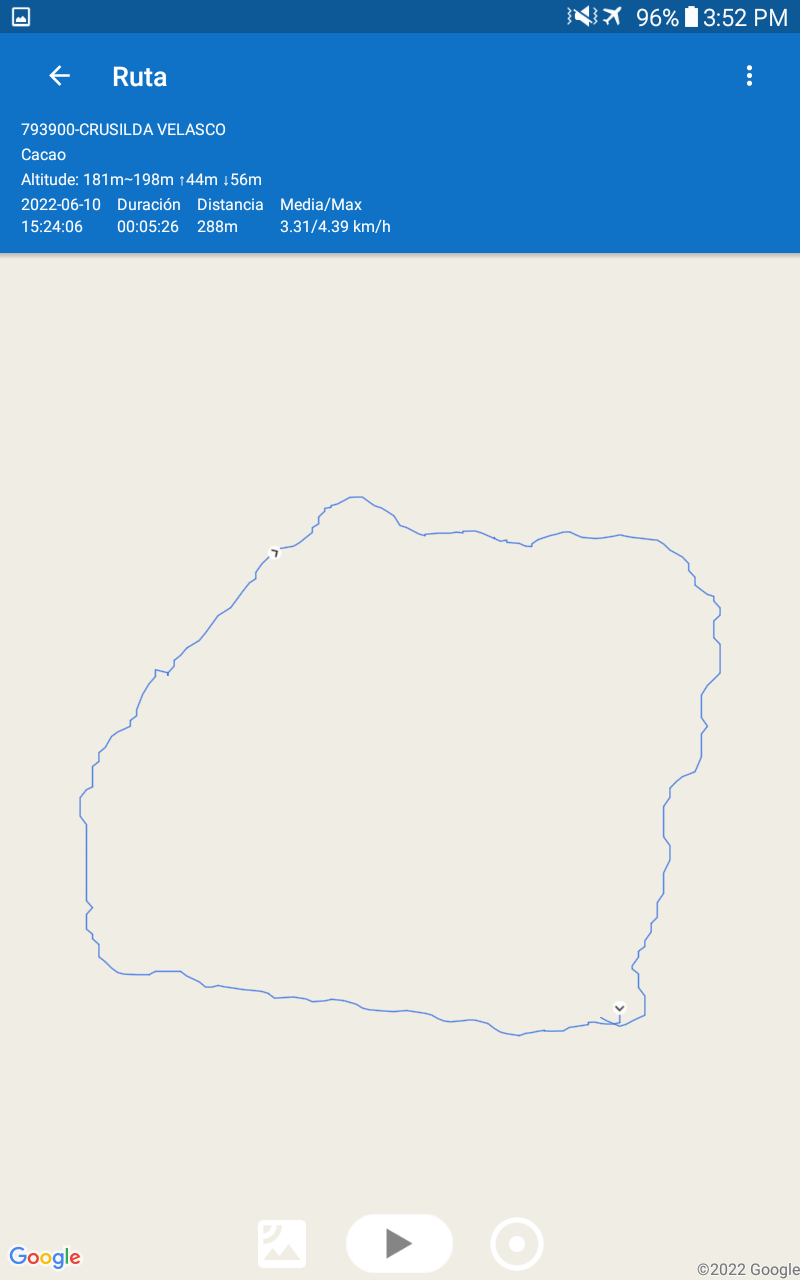
Task: Tap the route end marker on map
Action: click(619, 1008)
